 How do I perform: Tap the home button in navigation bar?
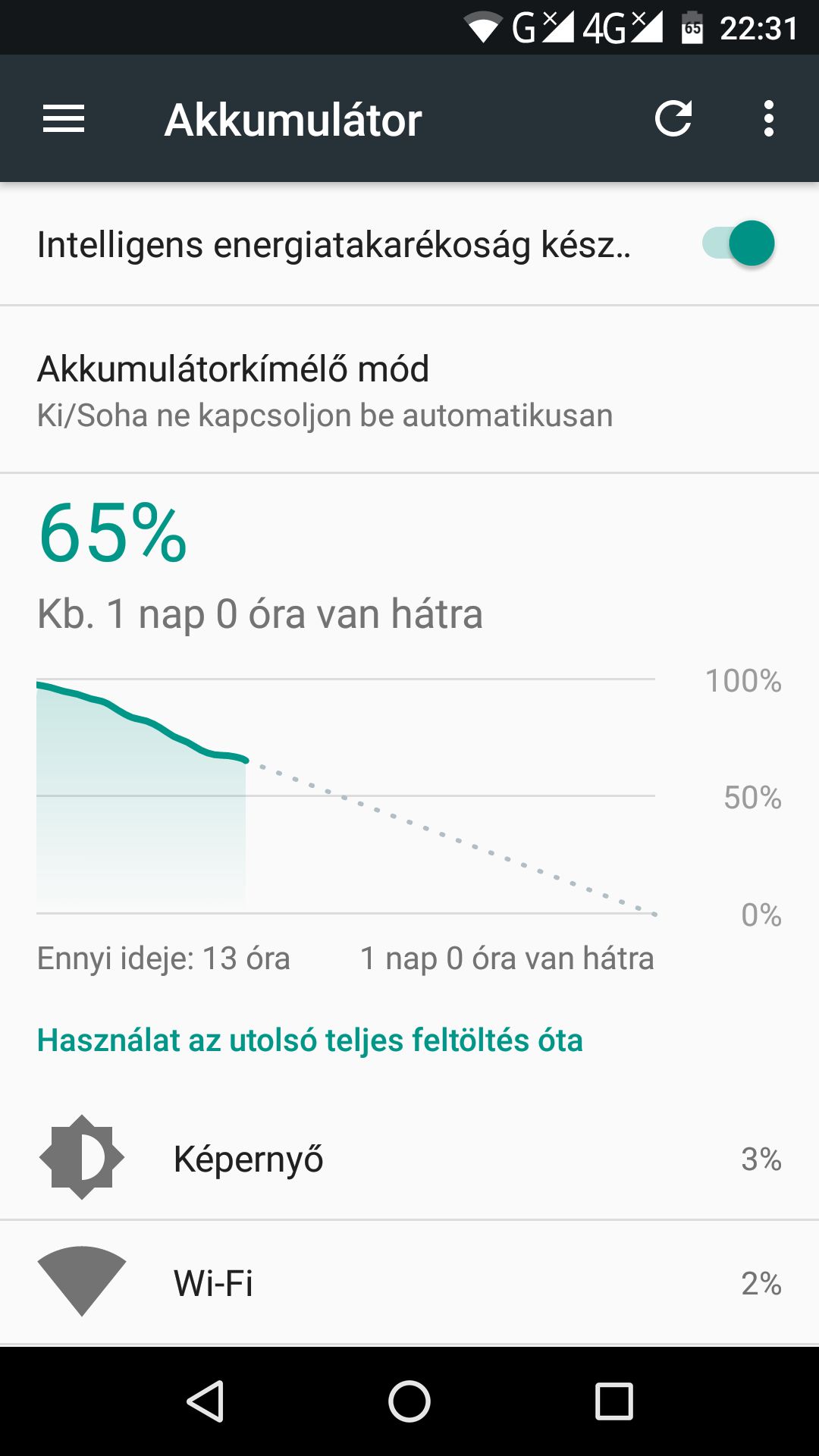pos(409,1401)
